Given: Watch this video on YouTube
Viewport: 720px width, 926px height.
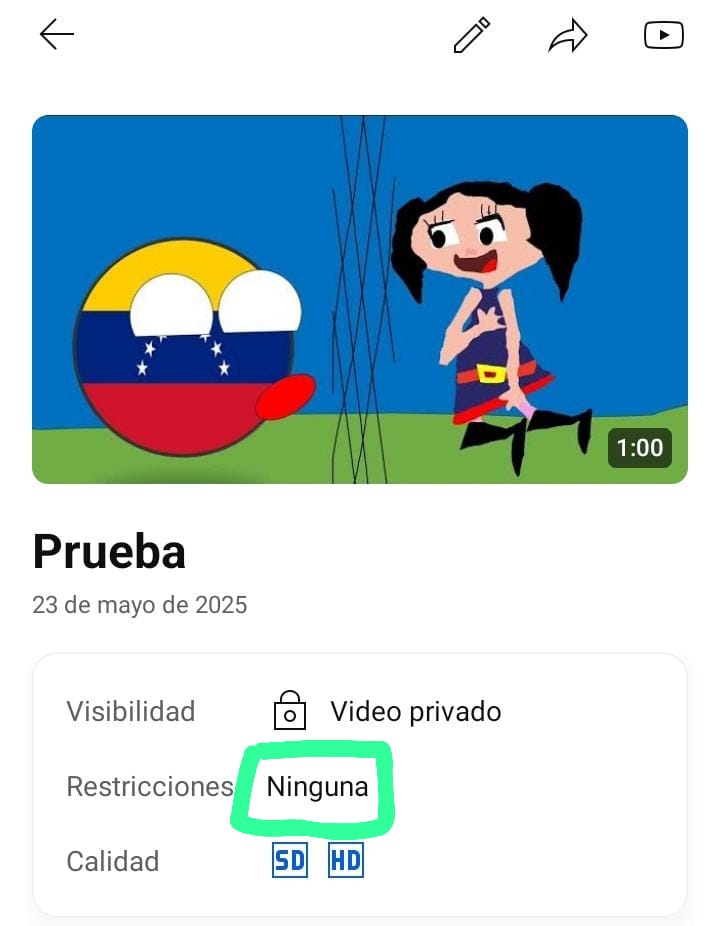Looking at the screenshot, I should [x=663, y=36].
